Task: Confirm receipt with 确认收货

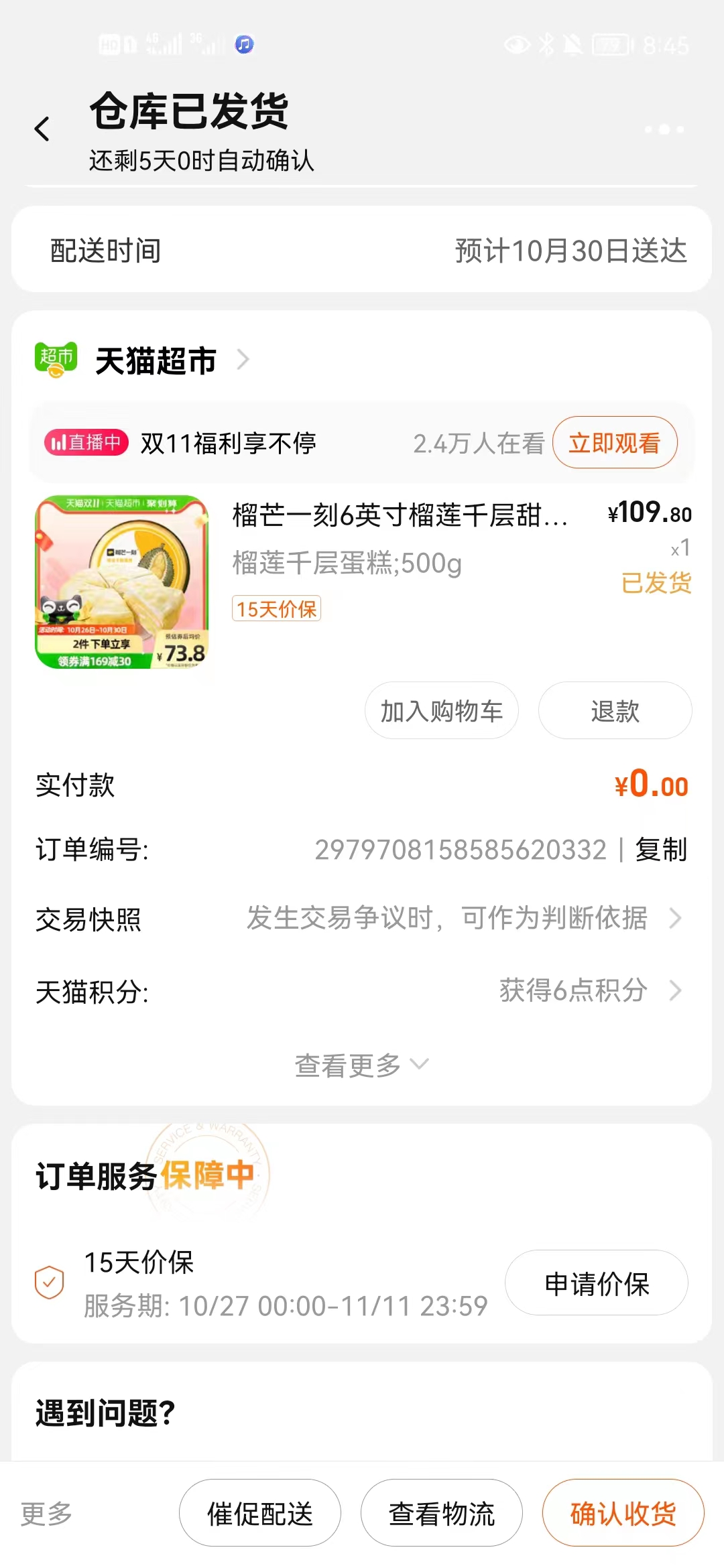Action: click(x=623, y=1513)
